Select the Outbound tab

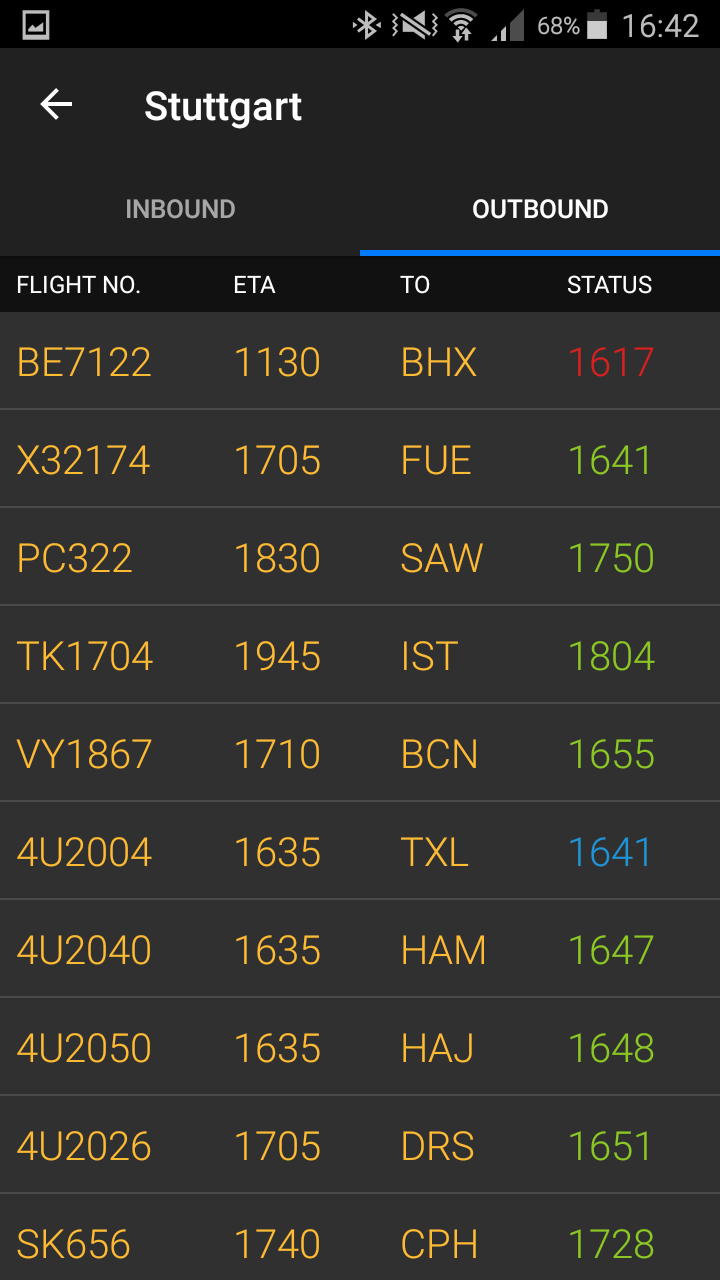(540, 209)
